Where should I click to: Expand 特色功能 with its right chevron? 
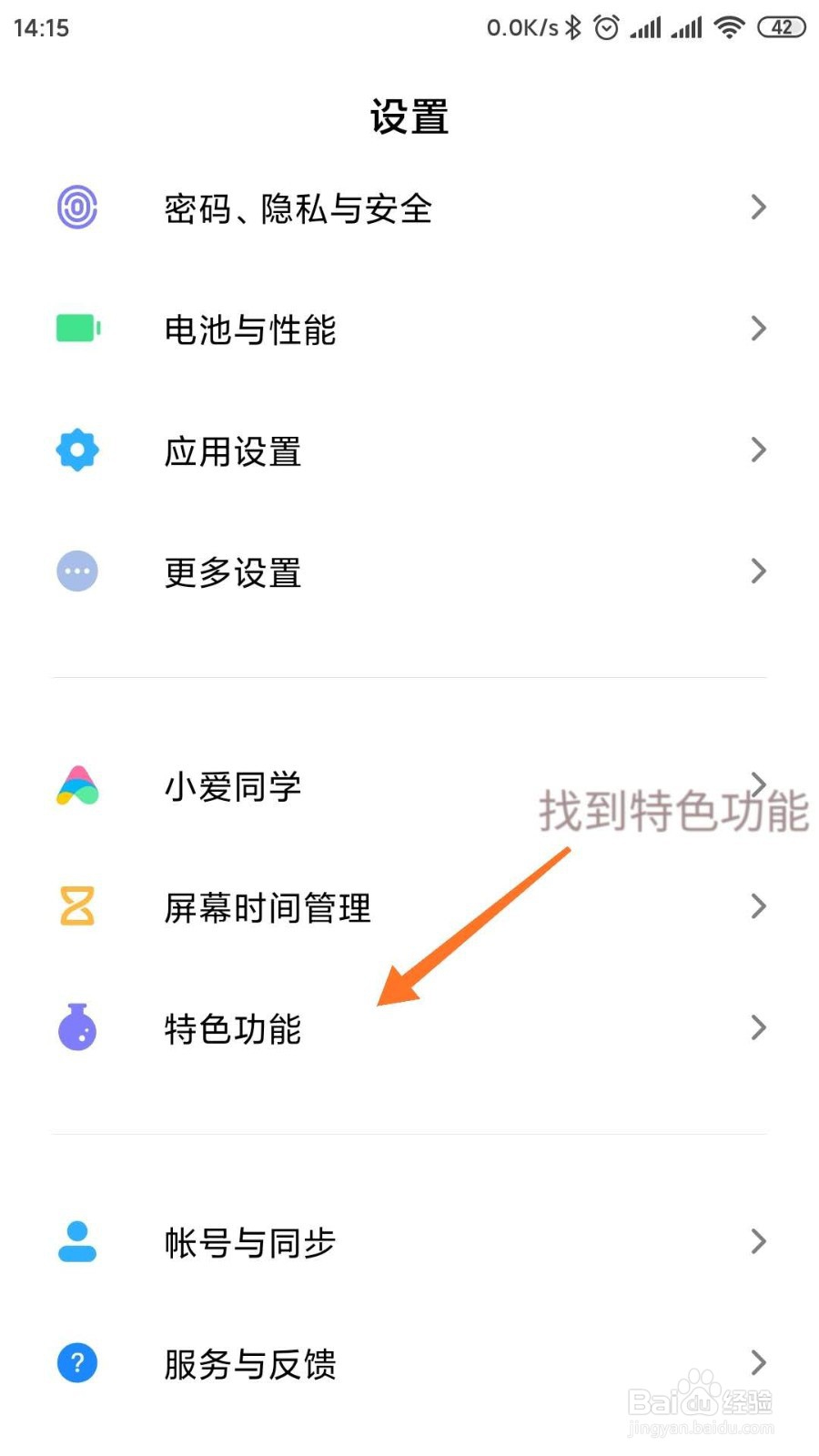coord(758,1027)
